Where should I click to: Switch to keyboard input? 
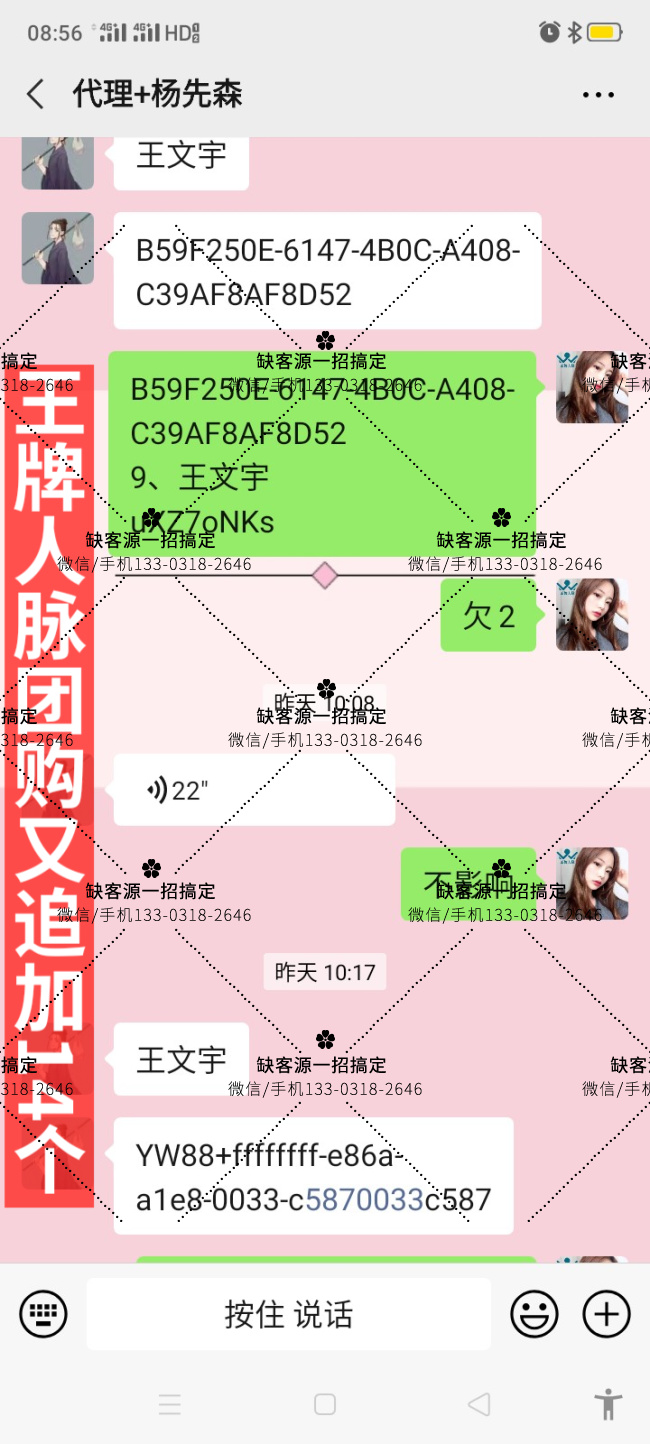(43, 1313)
